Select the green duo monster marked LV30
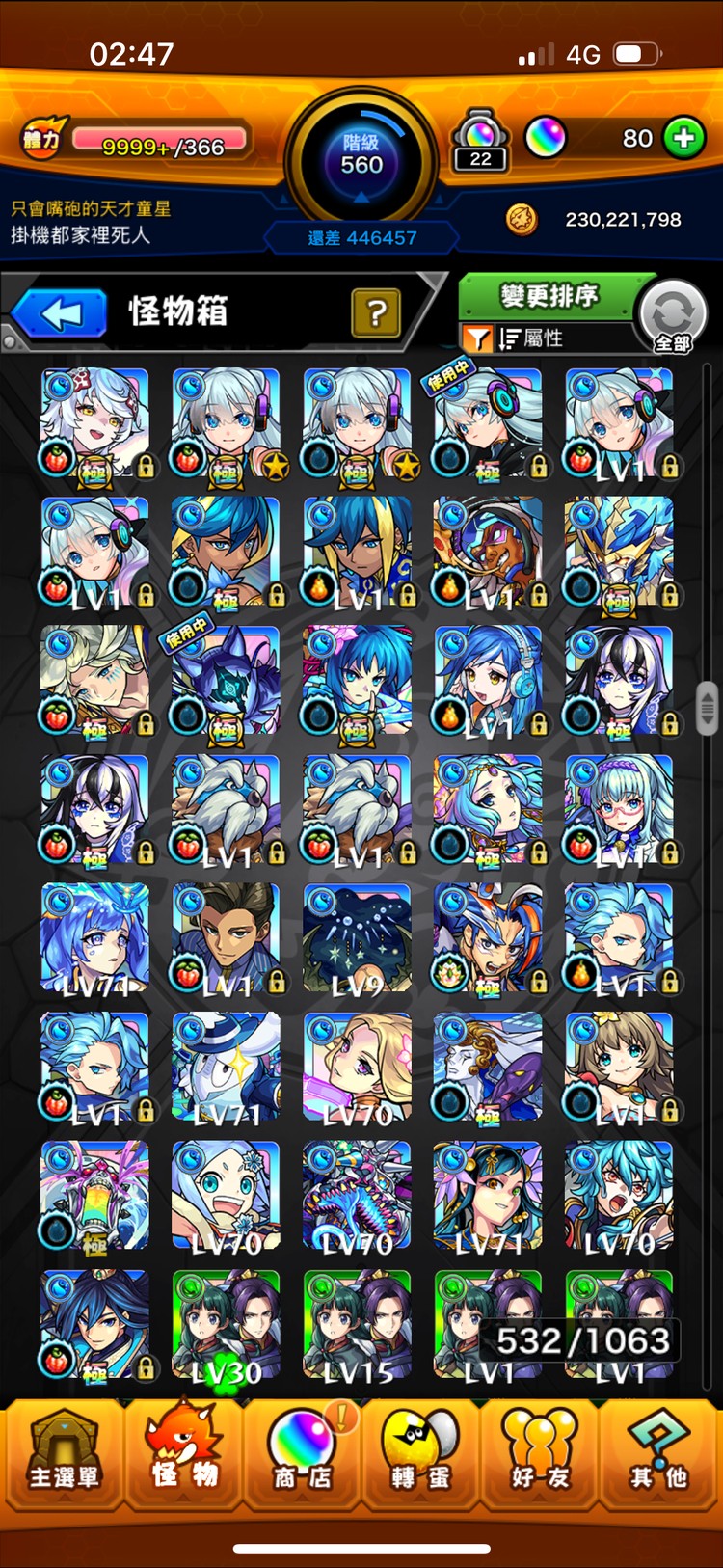Image resolution: width=723 pixels, height=1568 pixels. click(x=226, y=1326)
